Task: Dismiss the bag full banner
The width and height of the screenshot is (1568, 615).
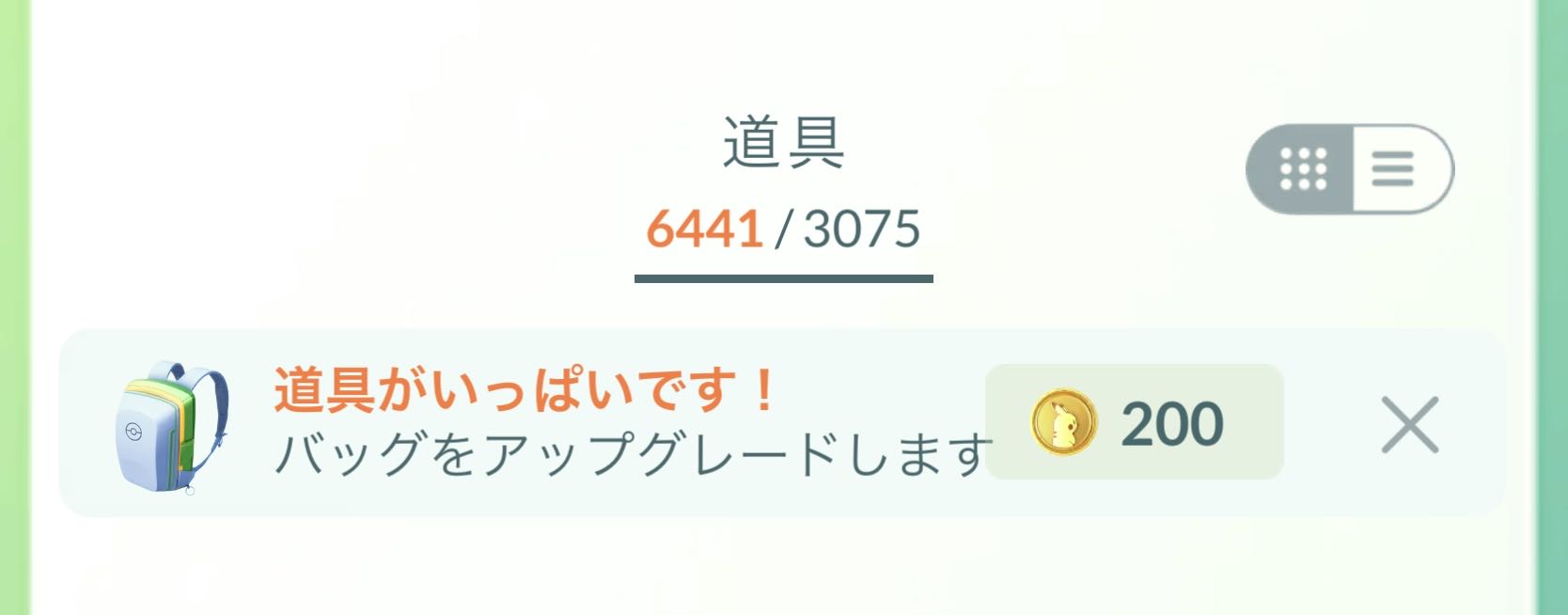Action: [1409, 425]
